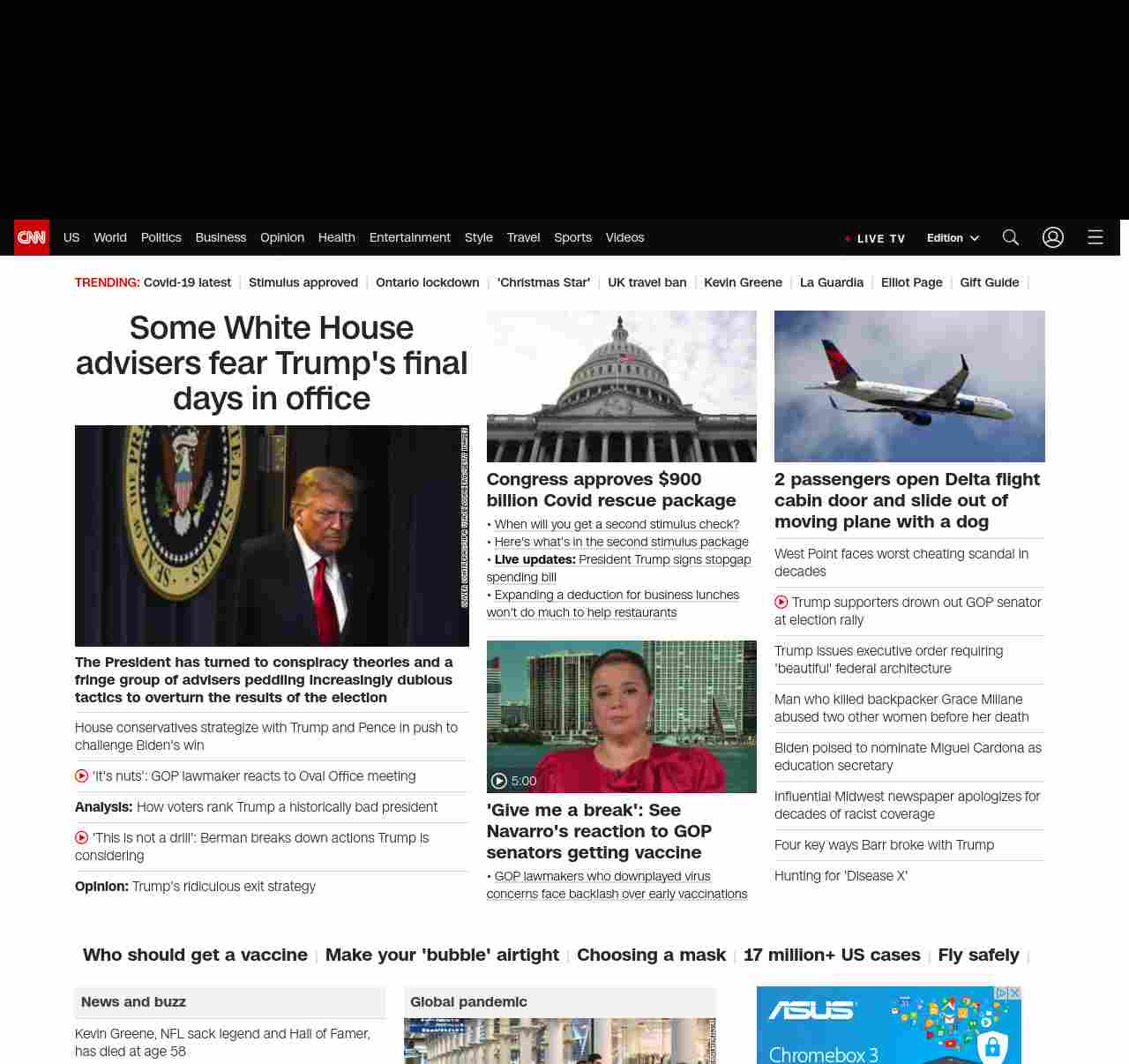Select trending topic Covid-19 latest
The height and width of the screenshot is (1064, 1129).
tap(187, 282)
